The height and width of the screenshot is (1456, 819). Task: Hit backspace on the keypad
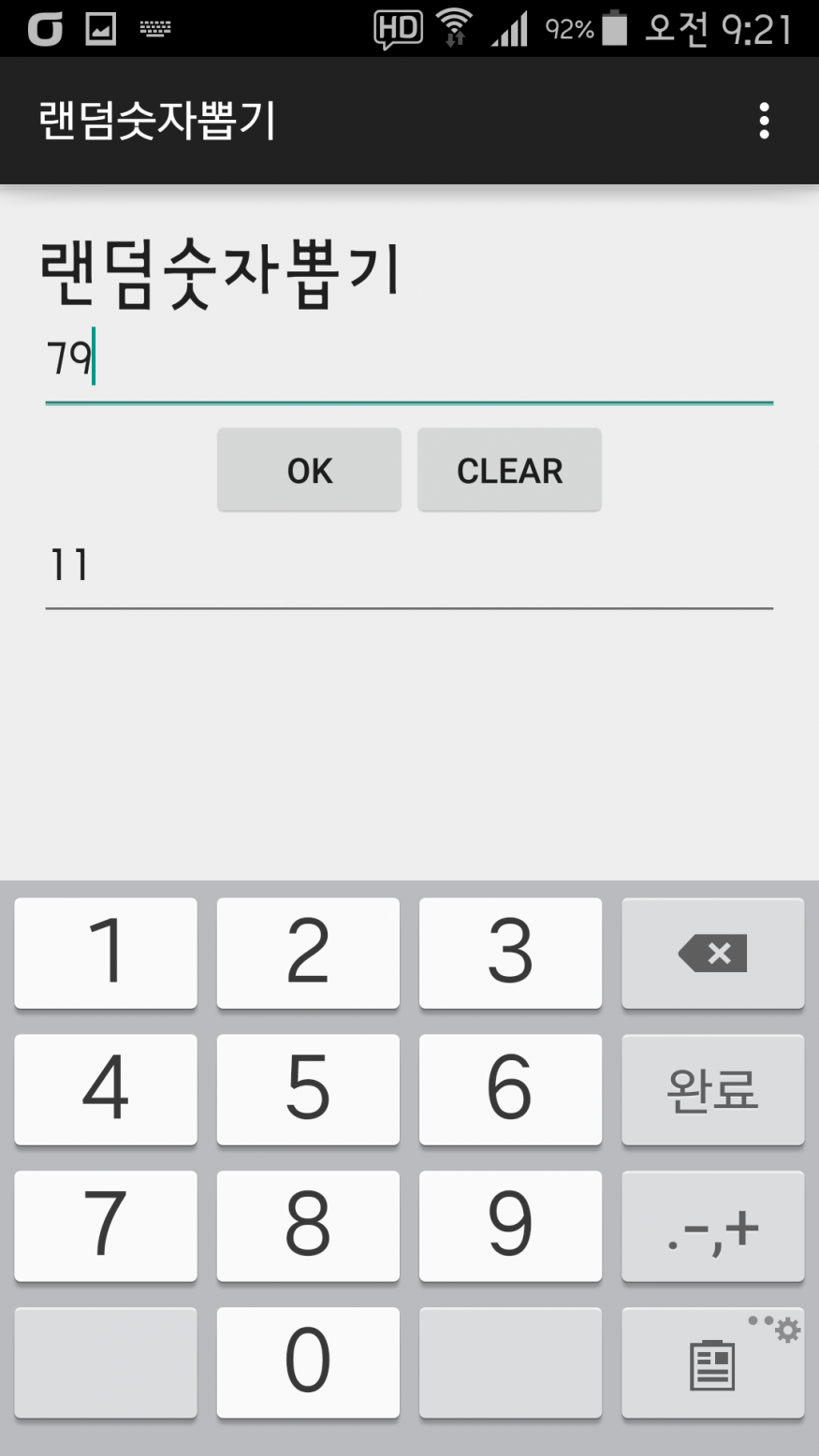pyautogui.click(x=712, y=954)
